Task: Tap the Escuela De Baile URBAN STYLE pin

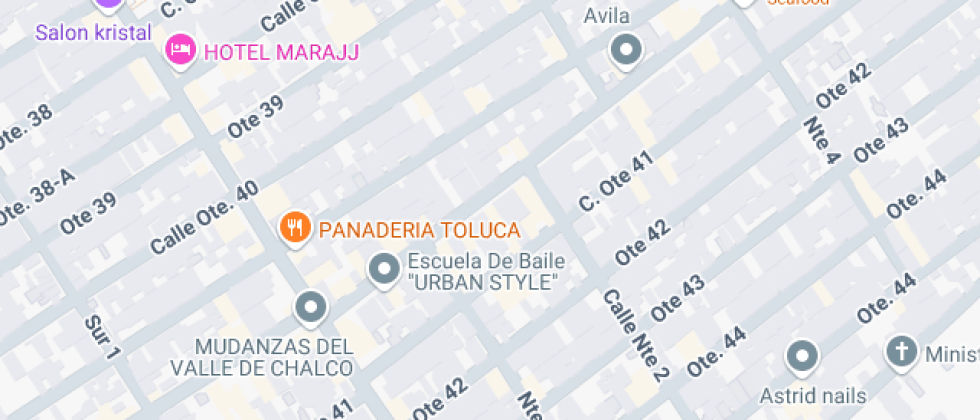Action: [384, 271]
